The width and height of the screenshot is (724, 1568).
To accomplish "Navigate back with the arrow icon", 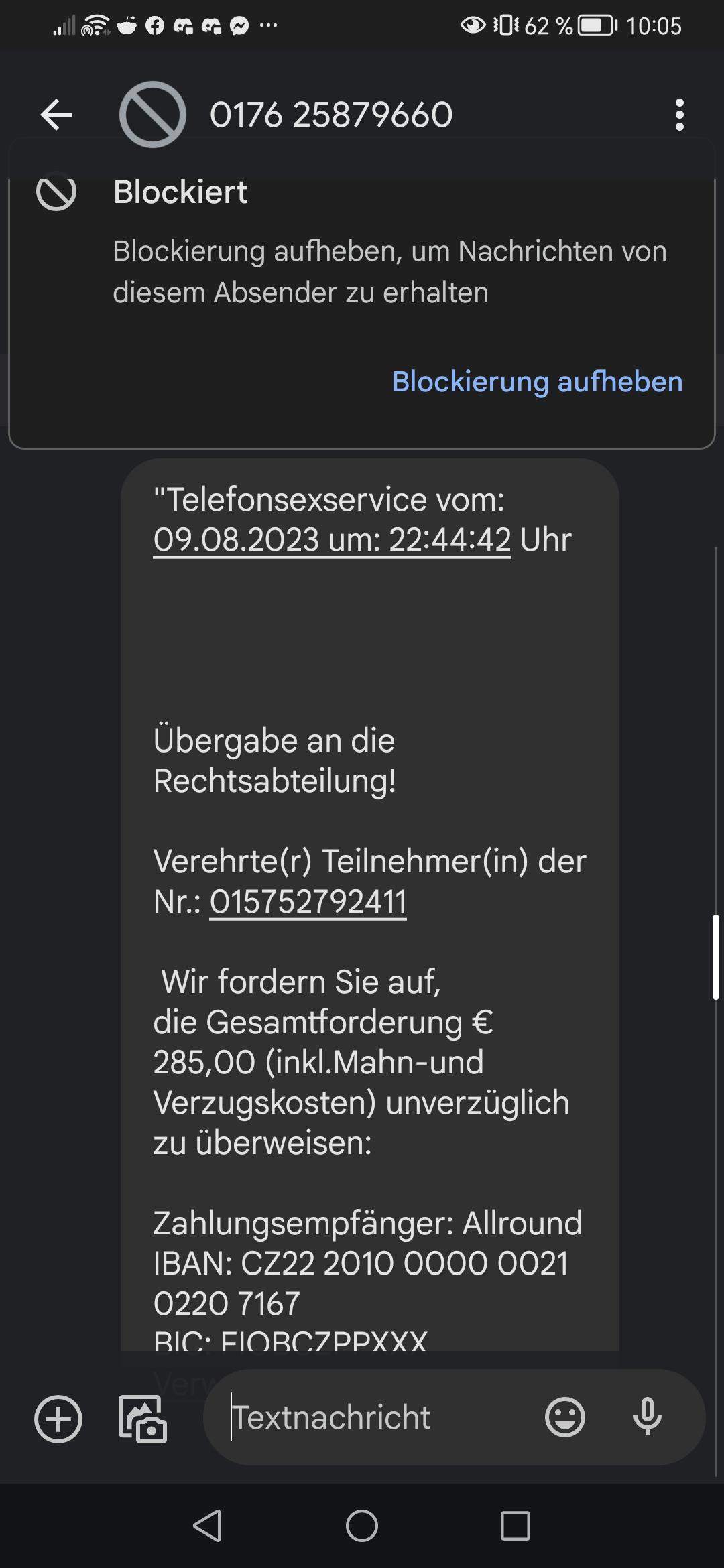I will [56, 113].
